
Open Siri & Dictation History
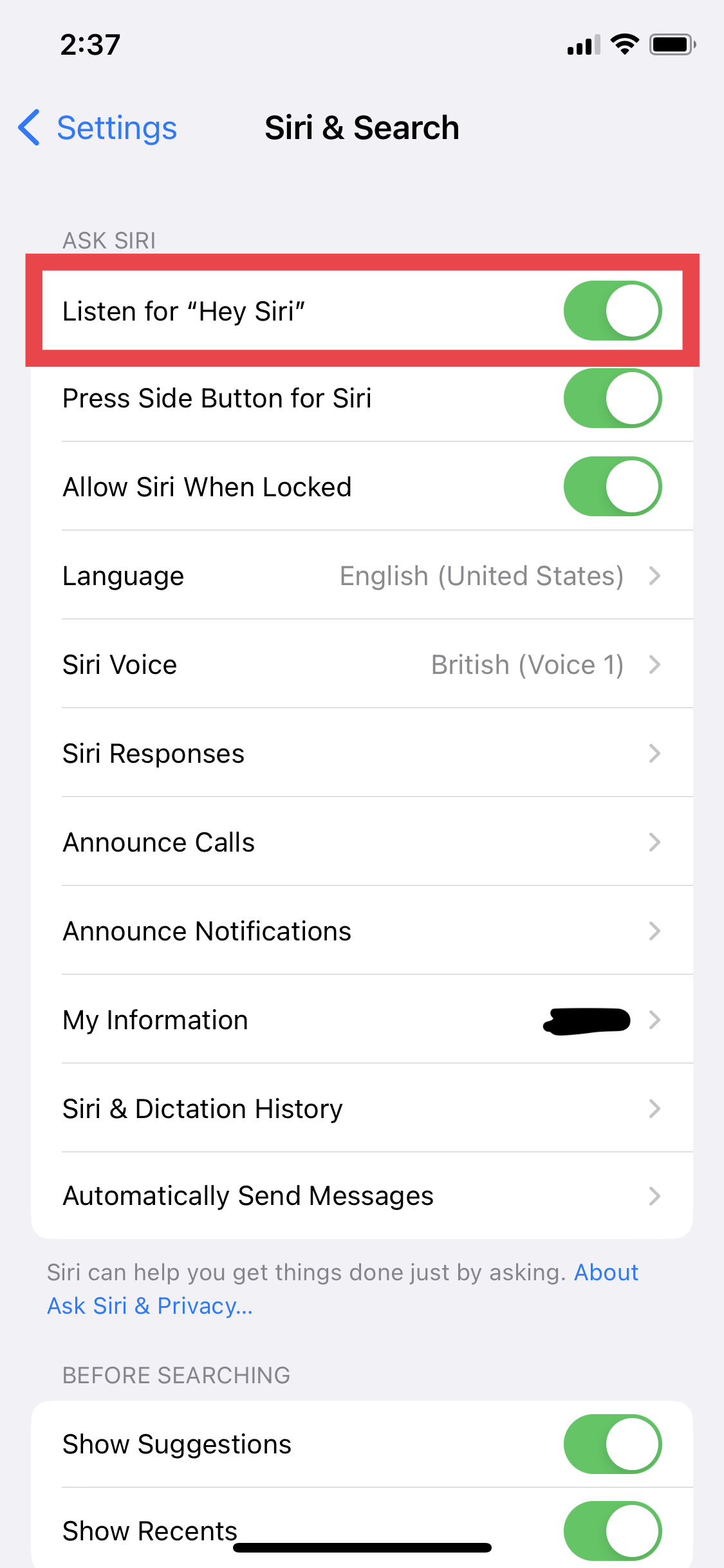point(362,1108)
